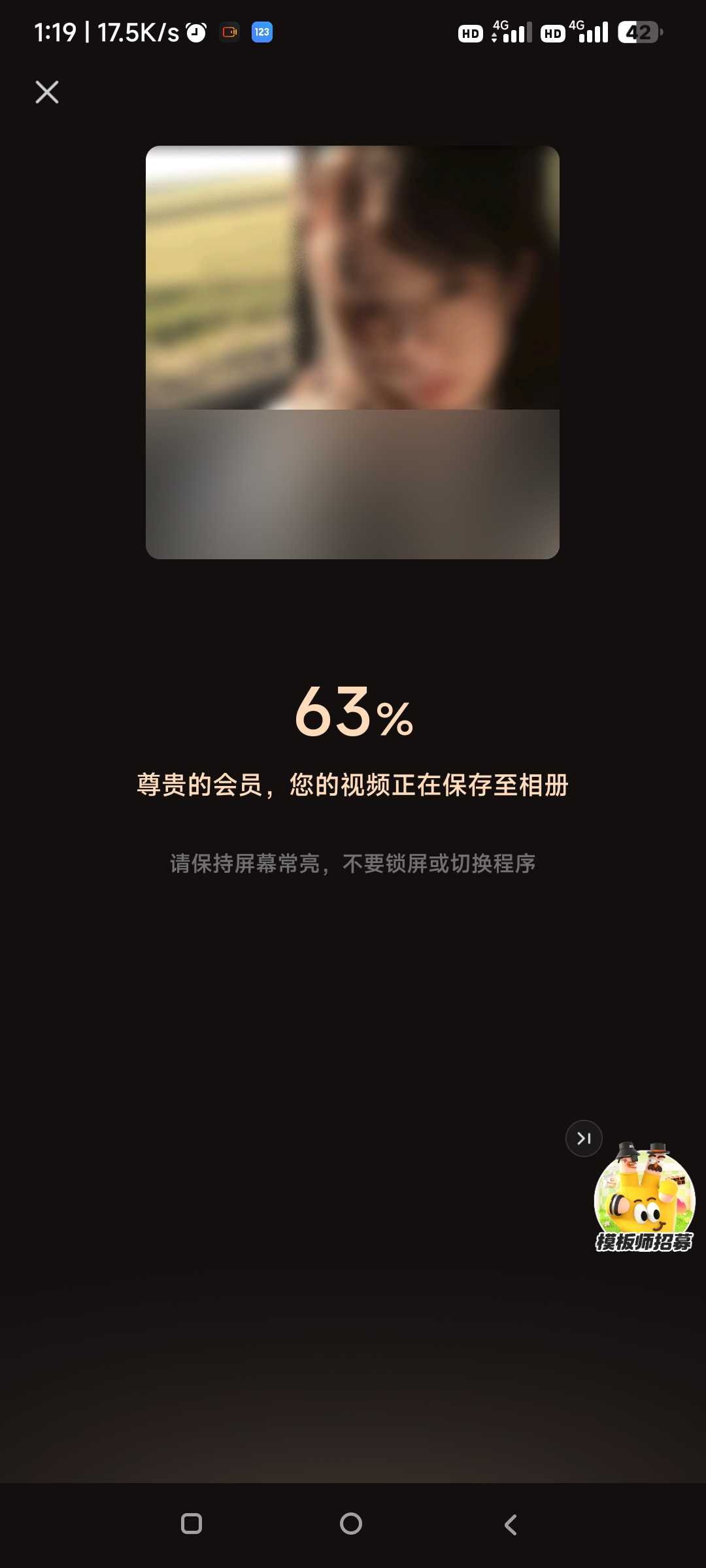Image resolution: width=706 pixels, height=1568 pixels.
Task: Go to the system home screen
Action: tap(351, 1524)
